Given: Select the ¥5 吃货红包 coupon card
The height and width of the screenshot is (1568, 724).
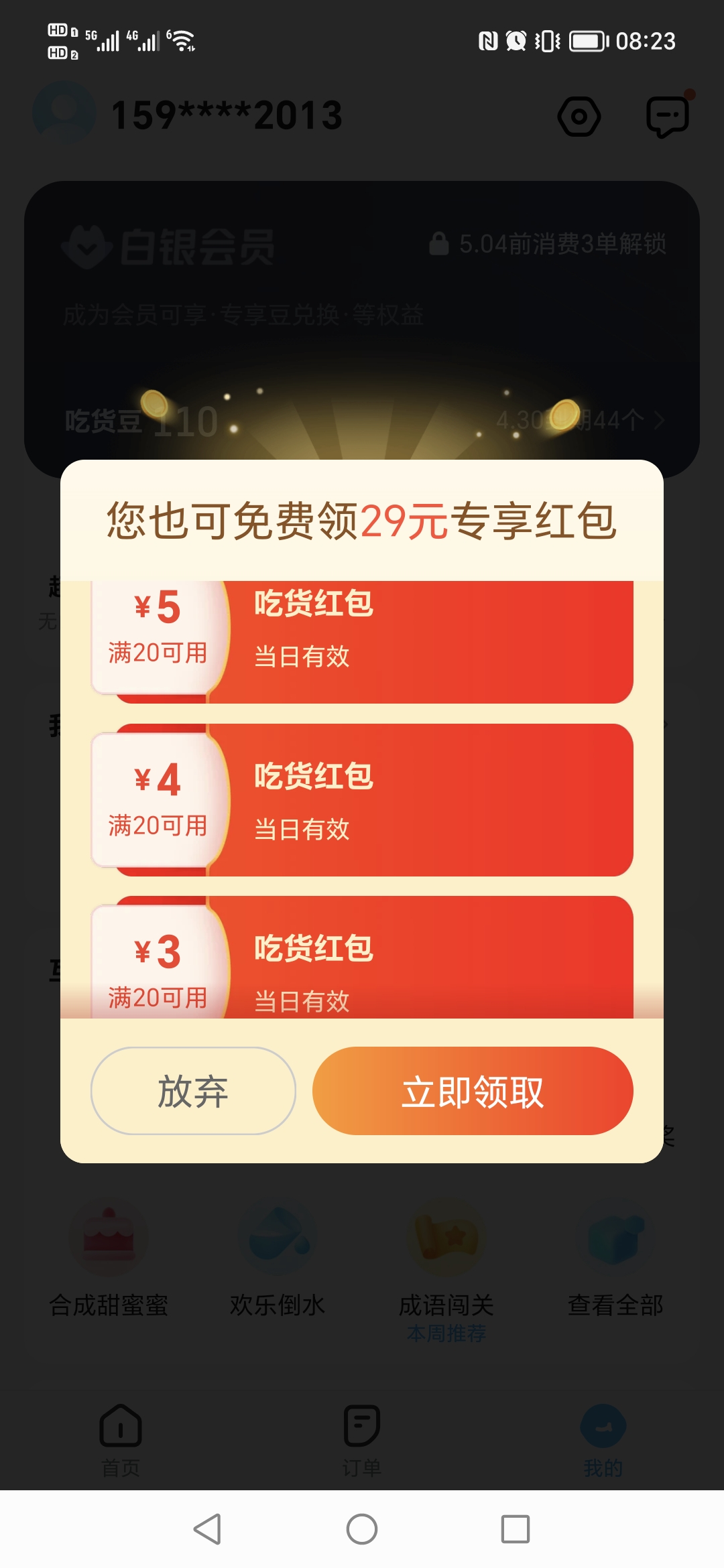Looking at the screenshot, I should coord(362,642).
